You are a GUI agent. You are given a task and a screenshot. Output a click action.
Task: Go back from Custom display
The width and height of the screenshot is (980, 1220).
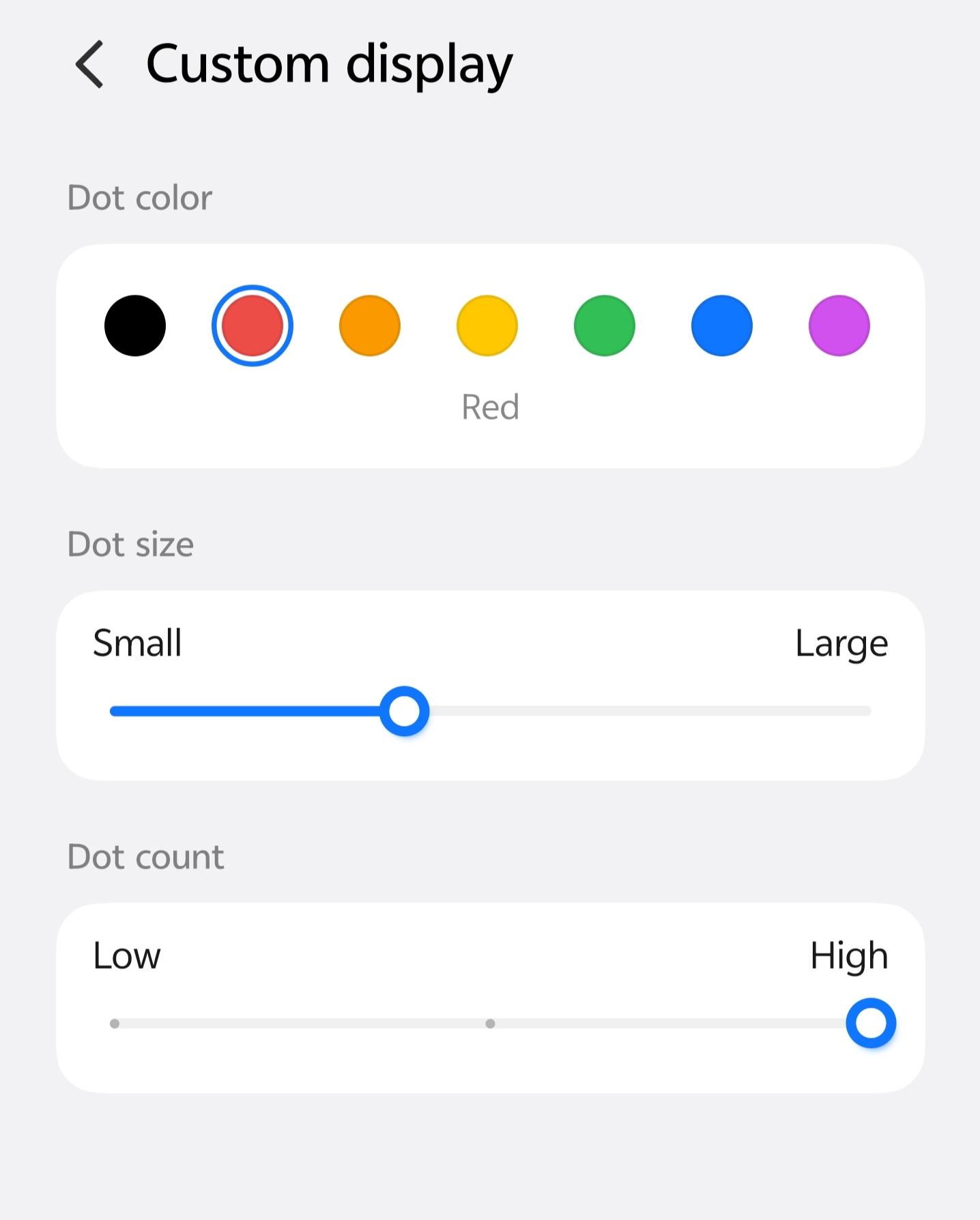(90, 64)
